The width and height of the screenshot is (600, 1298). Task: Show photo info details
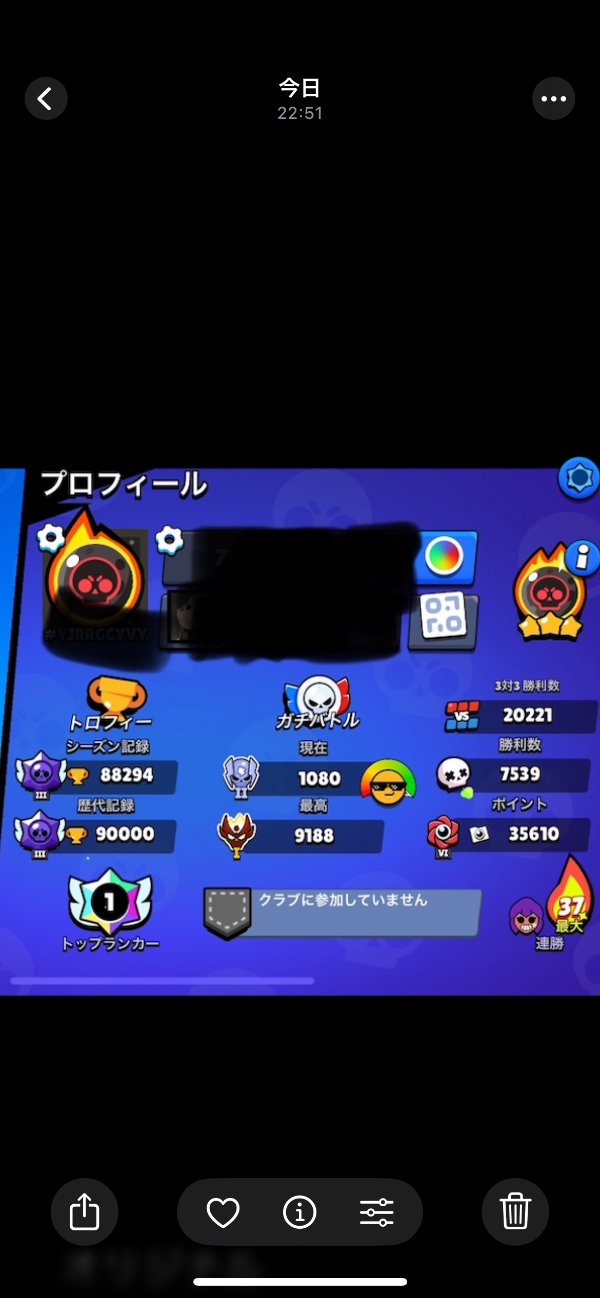click(299, 1213)
